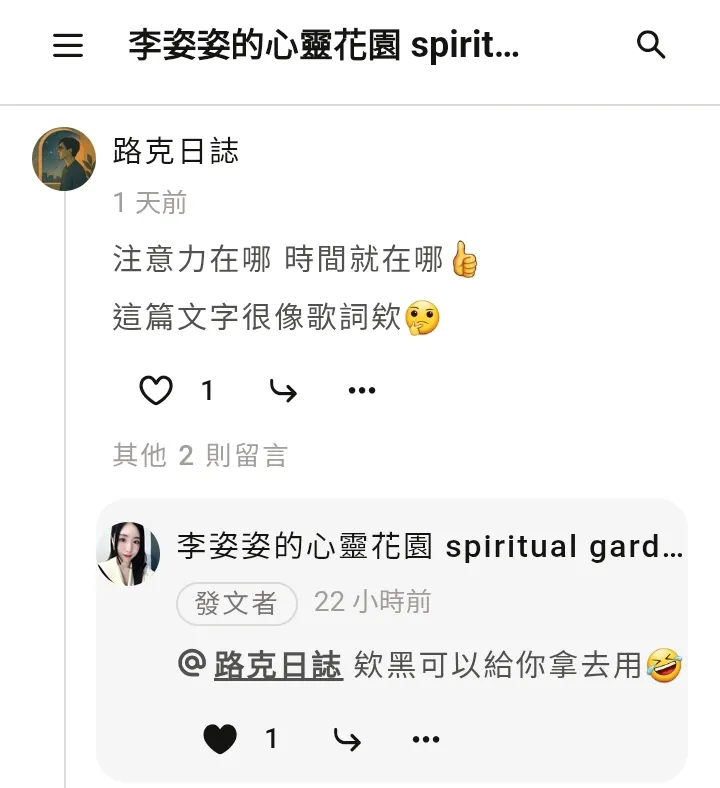View 路克日誌's profile avatar
This screenshot has width=720, height=788.
pyautogui.click(x=64, y=159)
